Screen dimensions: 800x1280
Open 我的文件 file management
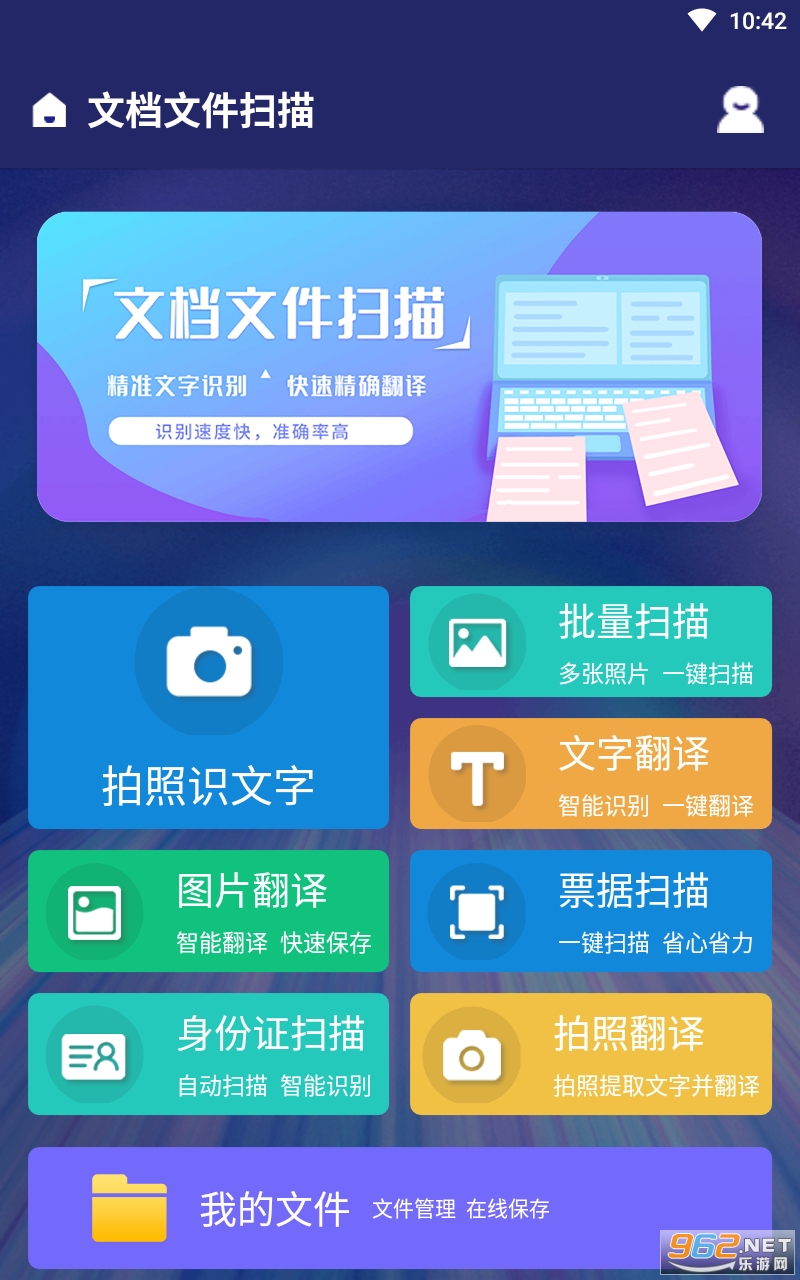(399, 1208)
